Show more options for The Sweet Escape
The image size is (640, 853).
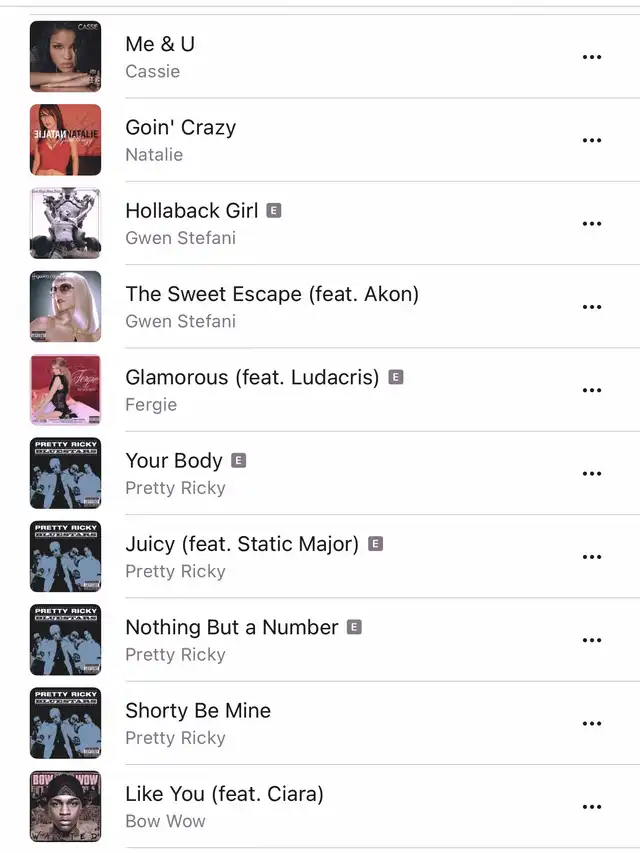pos(592,307)
